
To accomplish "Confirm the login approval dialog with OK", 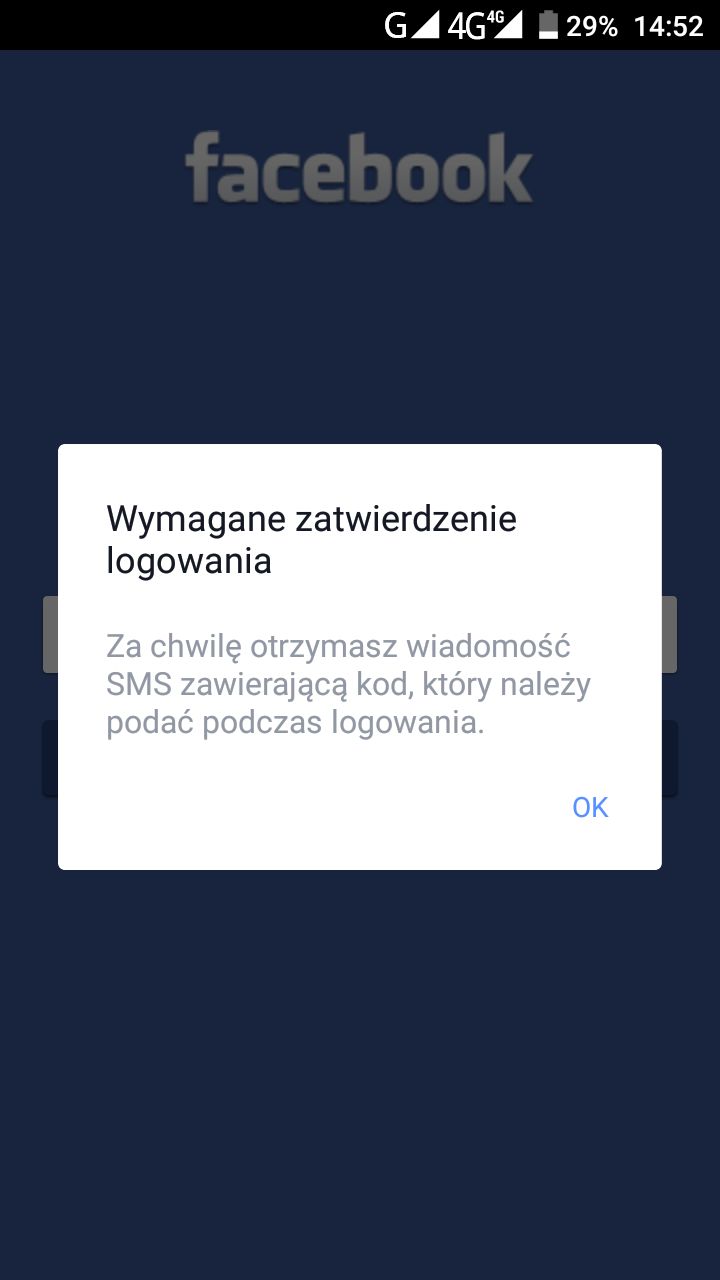I will tap(590, 807).
